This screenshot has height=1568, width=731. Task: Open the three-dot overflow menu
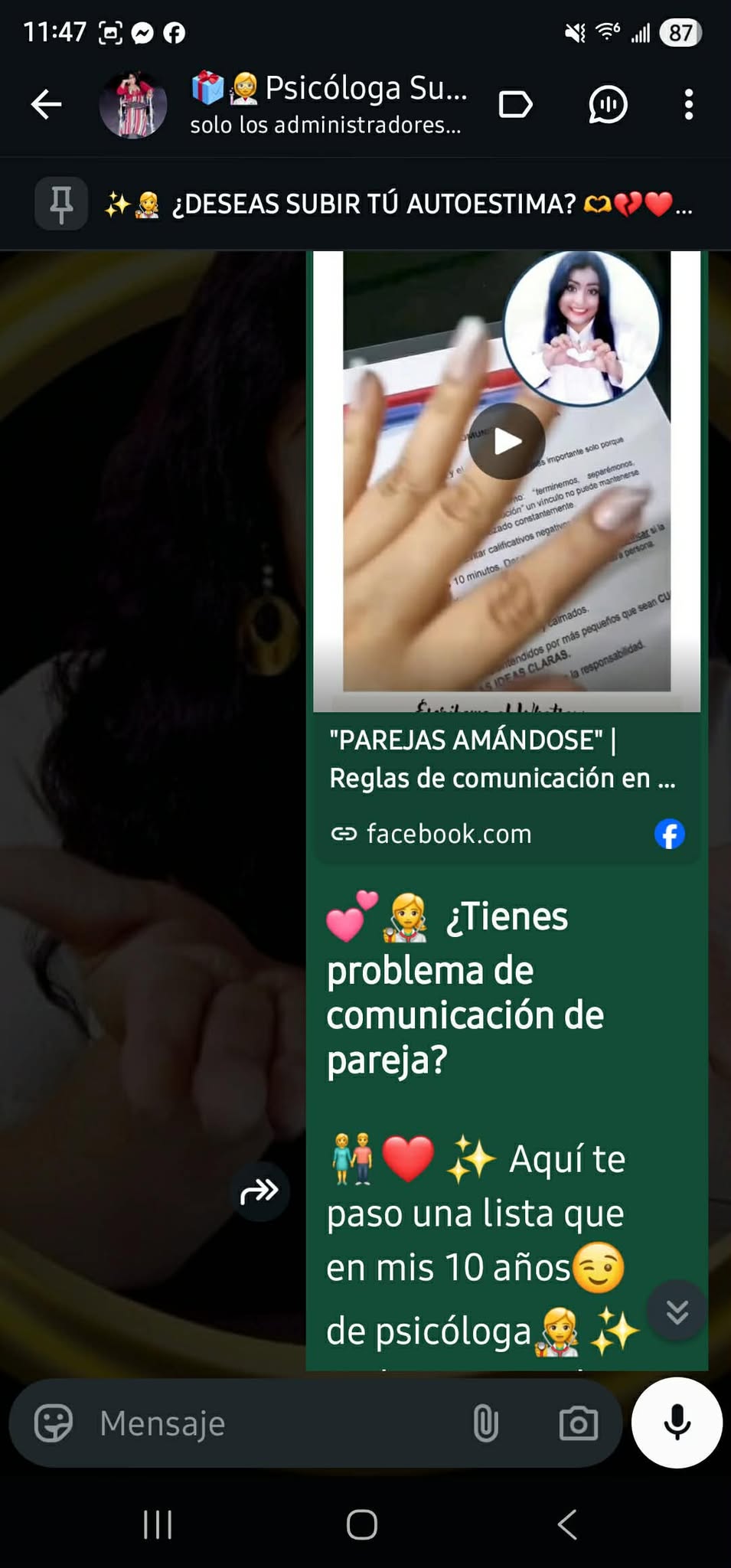pos(689,104)
